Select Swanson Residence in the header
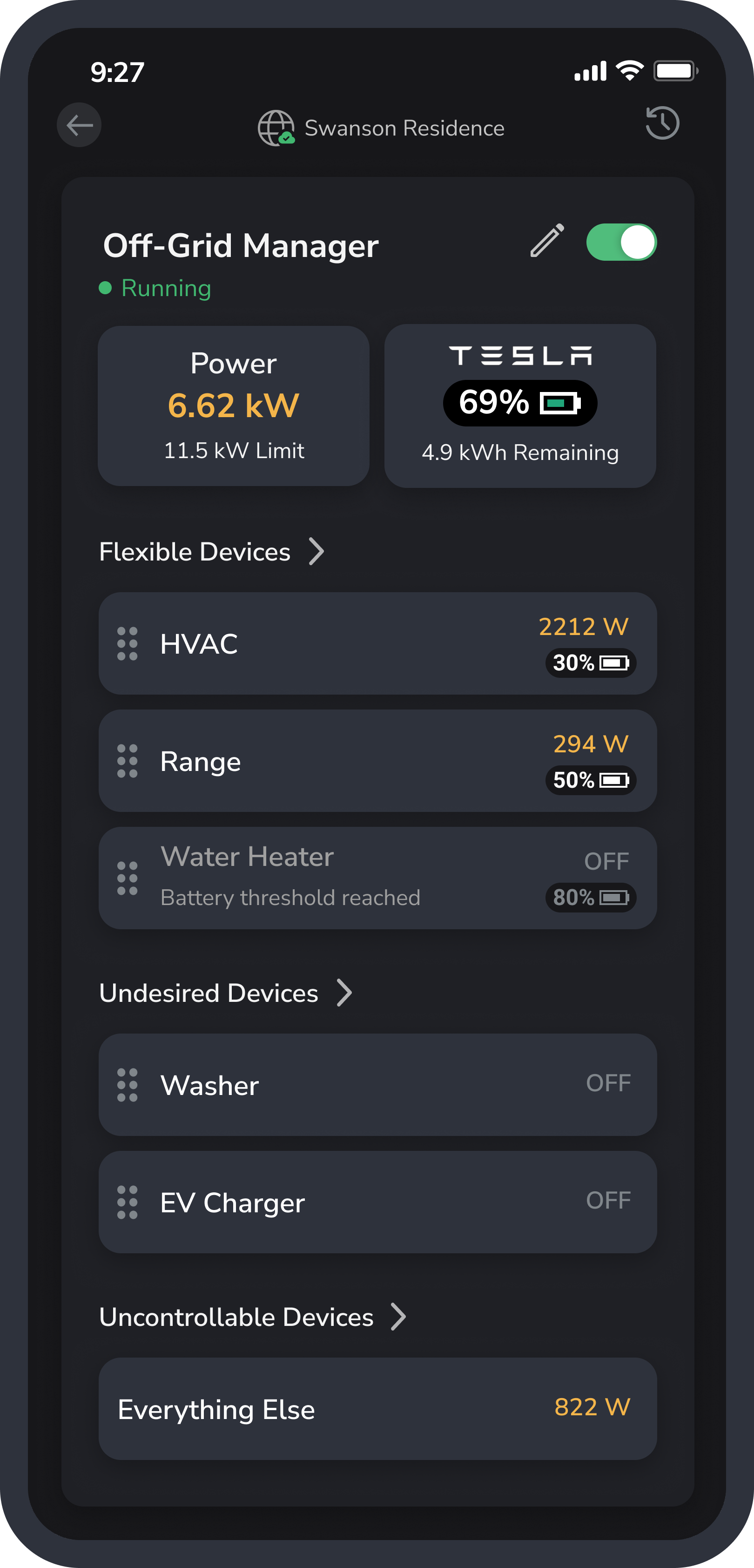Viewport: 754px width, 1568px height. pyautogui.click(x=404, y=128)
